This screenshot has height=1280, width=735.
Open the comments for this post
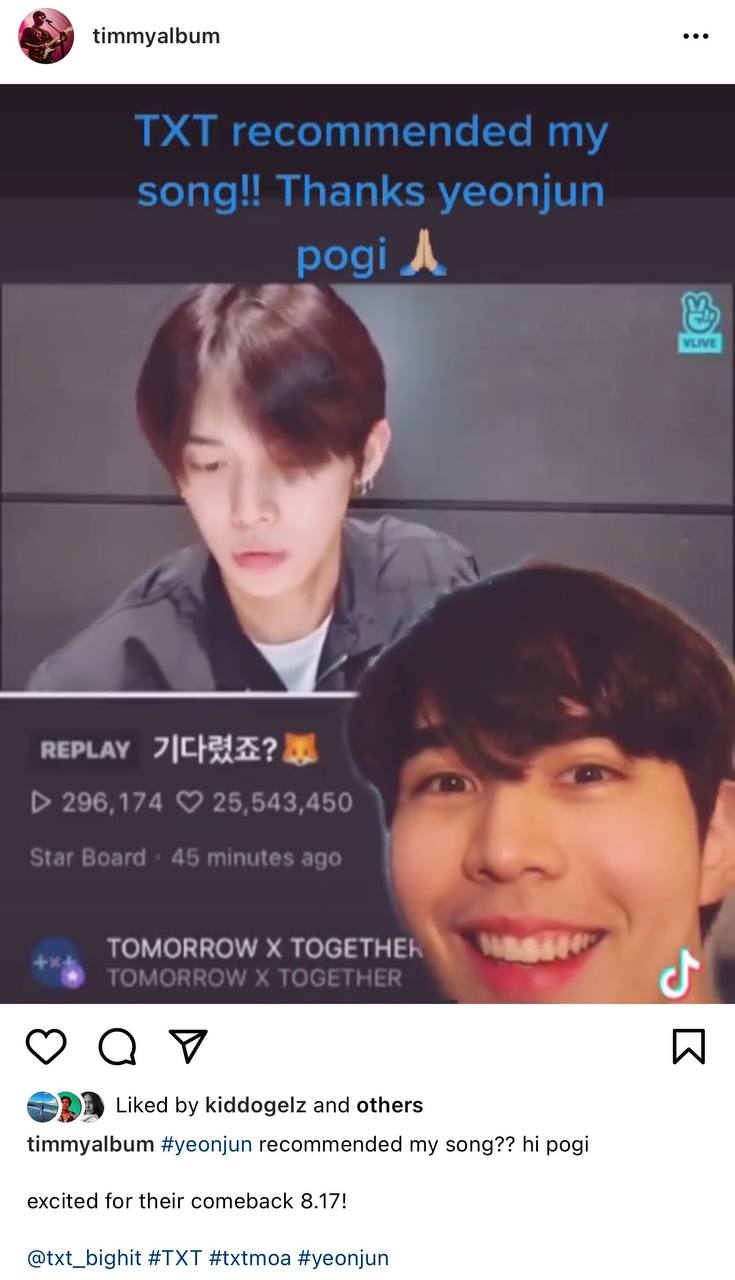[x=117, y=1046]
